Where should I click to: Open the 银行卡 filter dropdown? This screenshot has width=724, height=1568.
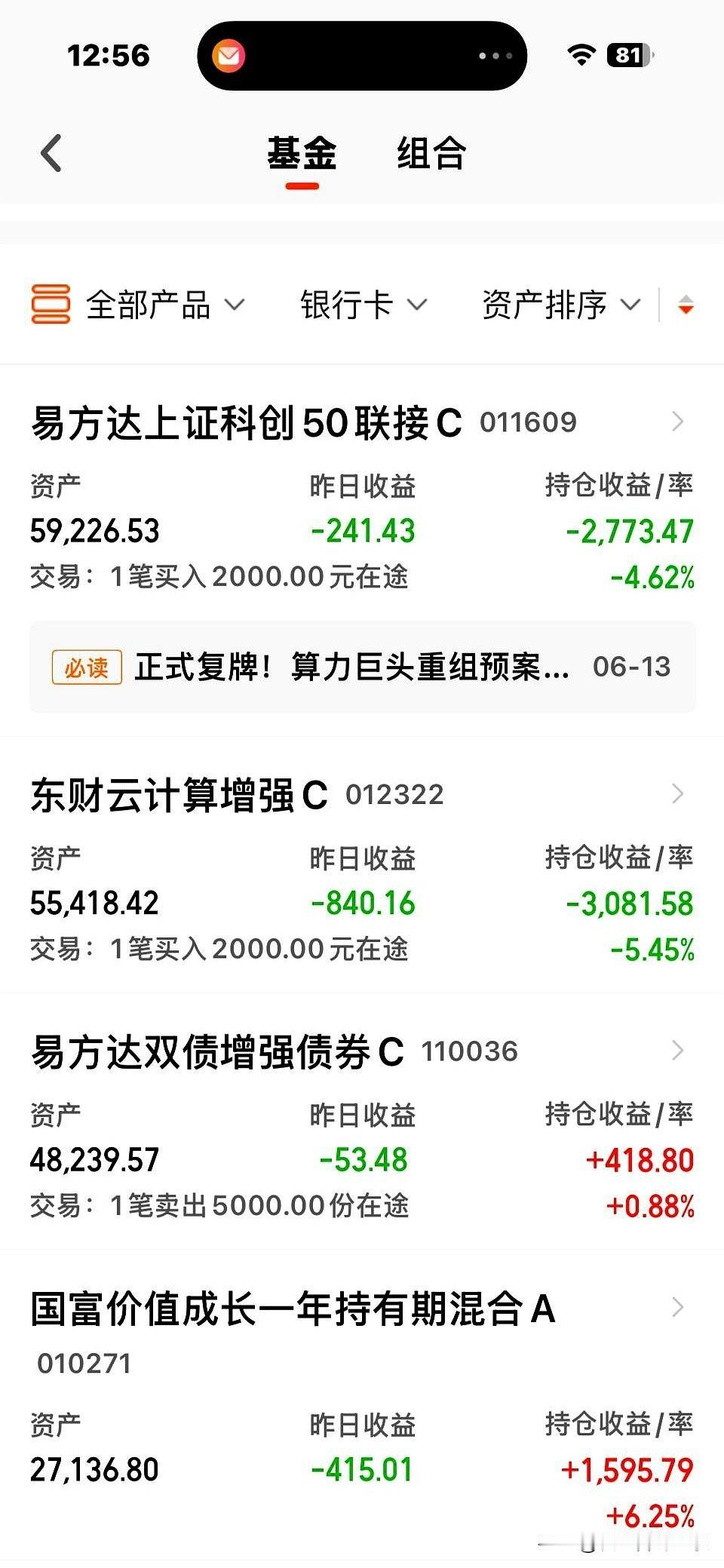[364, 305]
